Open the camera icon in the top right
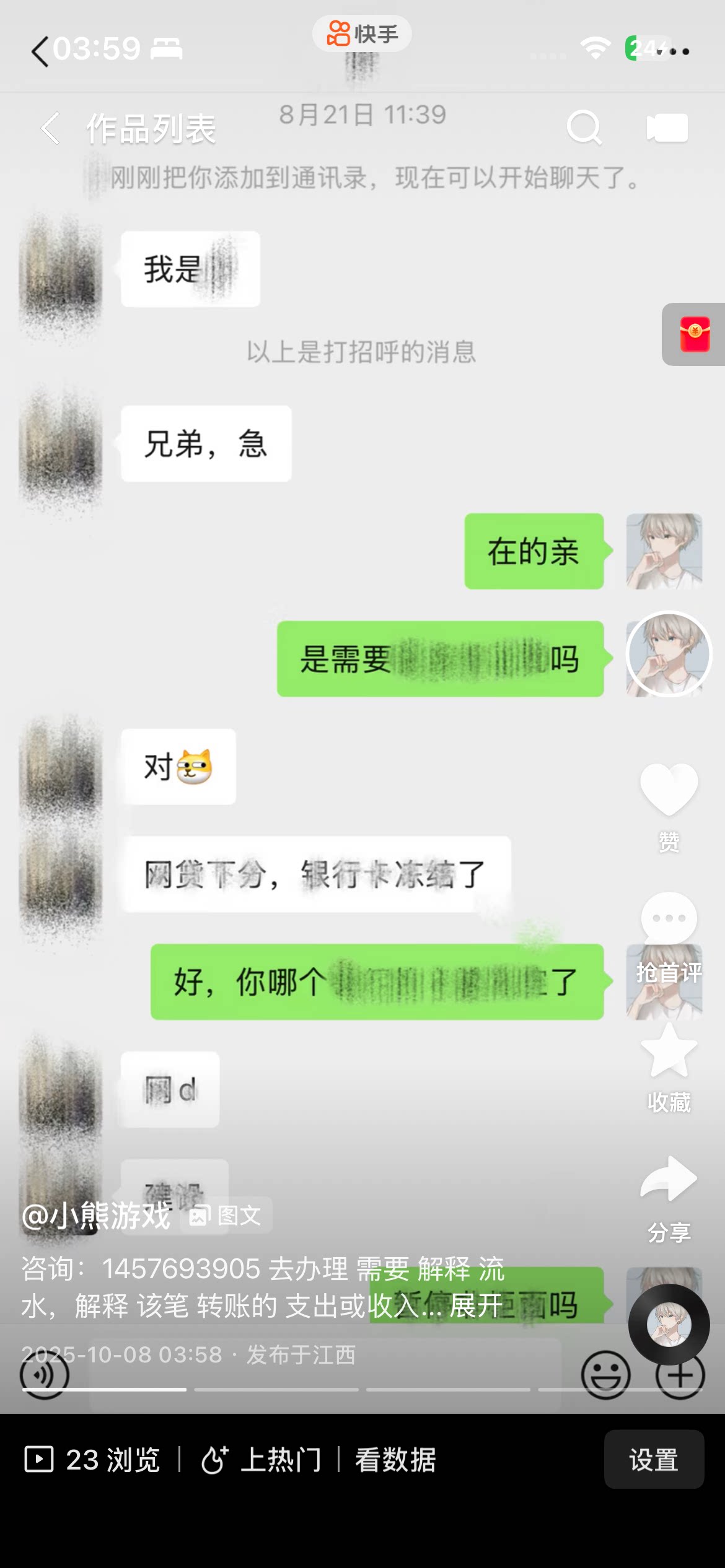725x1568 pixels. (668, 128)
